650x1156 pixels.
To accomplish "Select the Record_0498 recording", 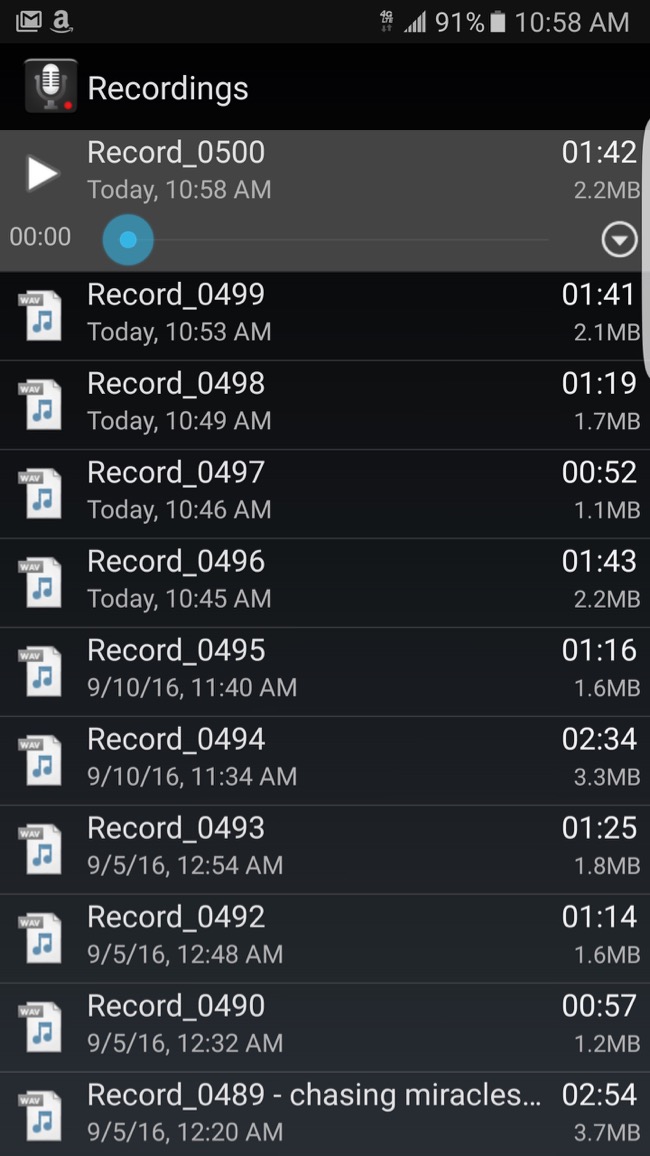I will (325, 405).
